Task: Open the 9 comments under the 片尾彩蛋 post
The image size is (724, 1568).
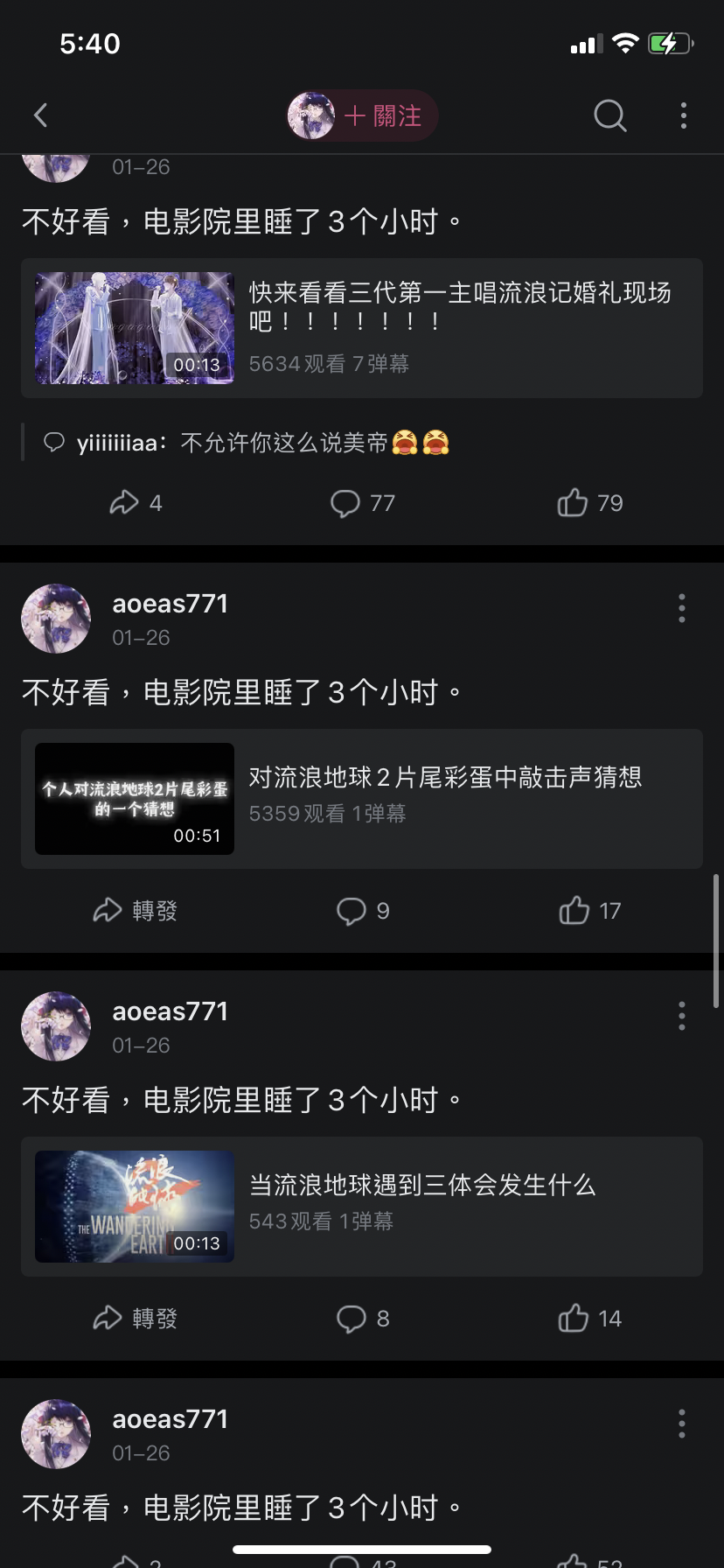Action: pos(362,911)
